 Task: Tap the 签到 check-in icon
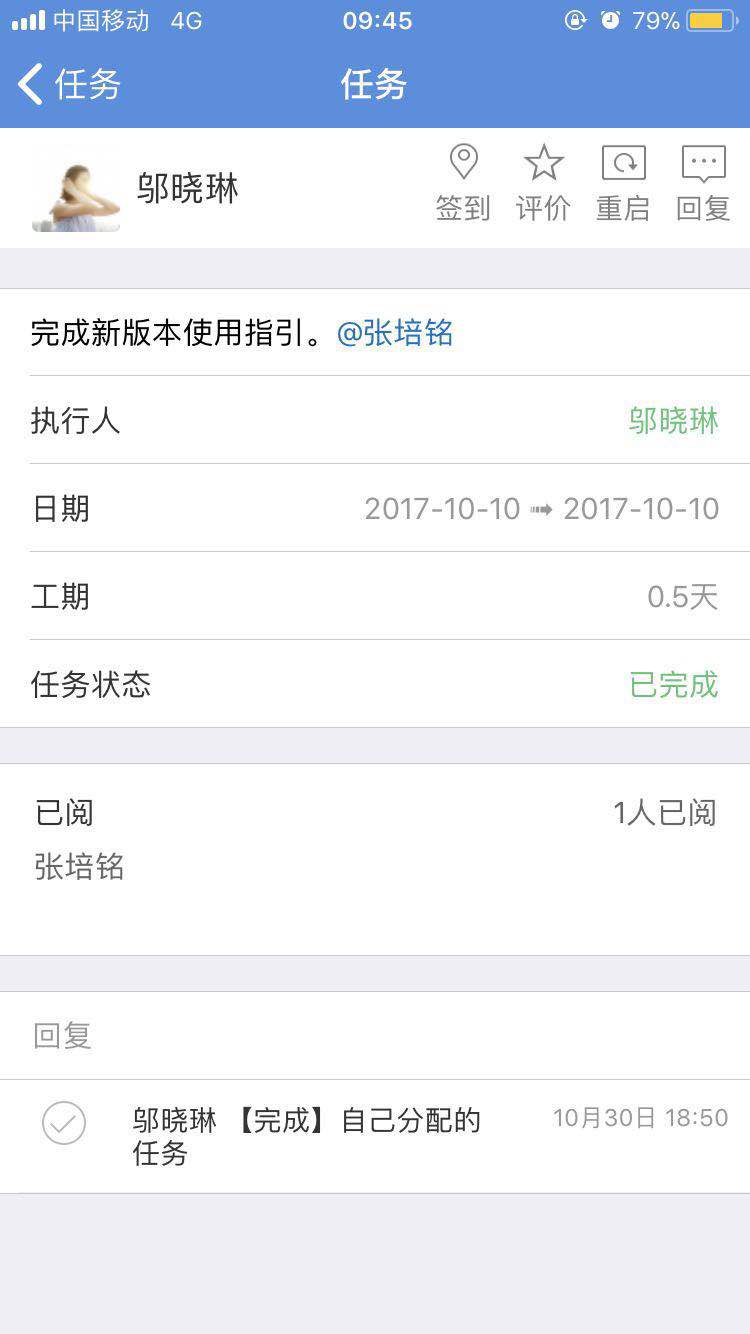463,183
